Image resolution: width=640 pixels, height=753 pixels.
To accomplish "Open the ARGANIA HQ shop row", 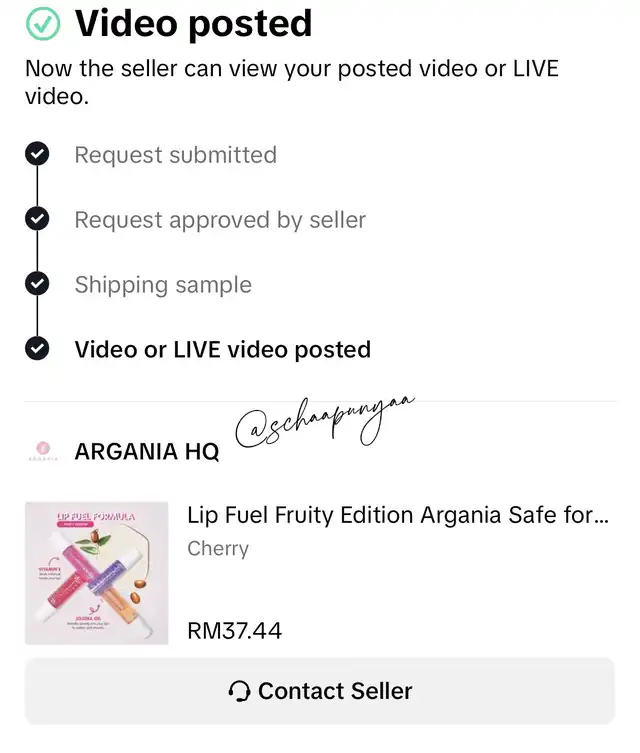I will [x=146, y=451].
